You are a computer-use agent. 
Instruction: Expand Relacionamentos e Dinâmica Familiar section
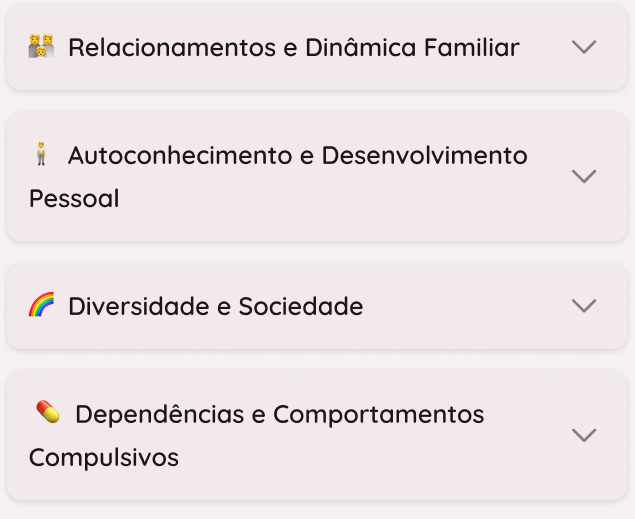coord(583,47)
